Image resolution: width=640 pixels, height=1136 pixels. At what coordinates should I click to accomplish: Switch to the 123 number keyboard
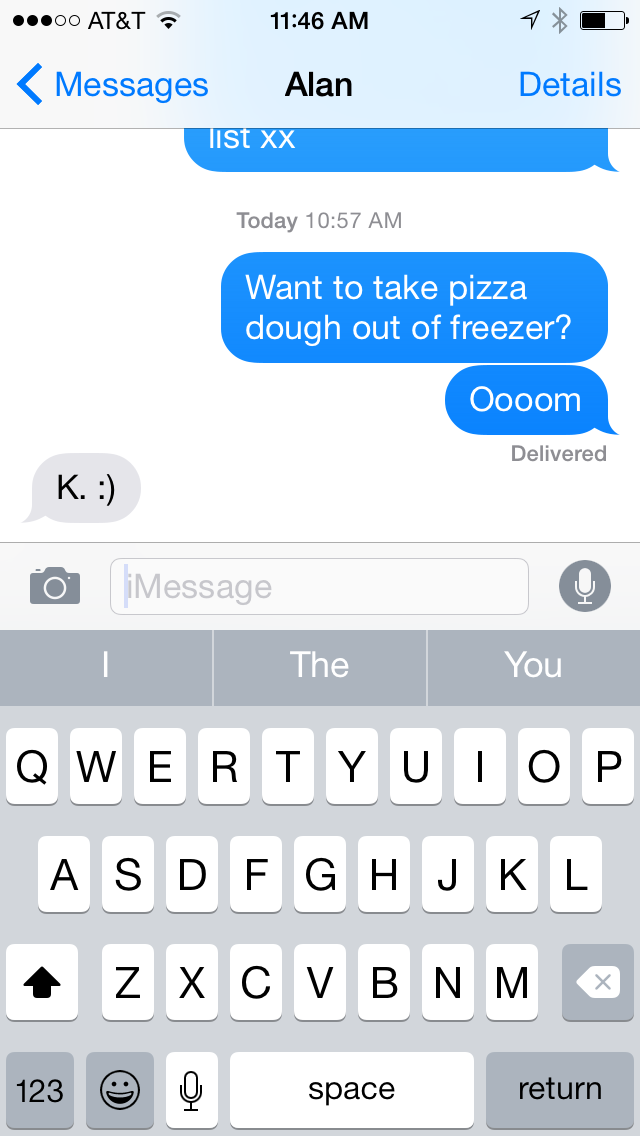pyautogui.click(x=40, y=1089)
